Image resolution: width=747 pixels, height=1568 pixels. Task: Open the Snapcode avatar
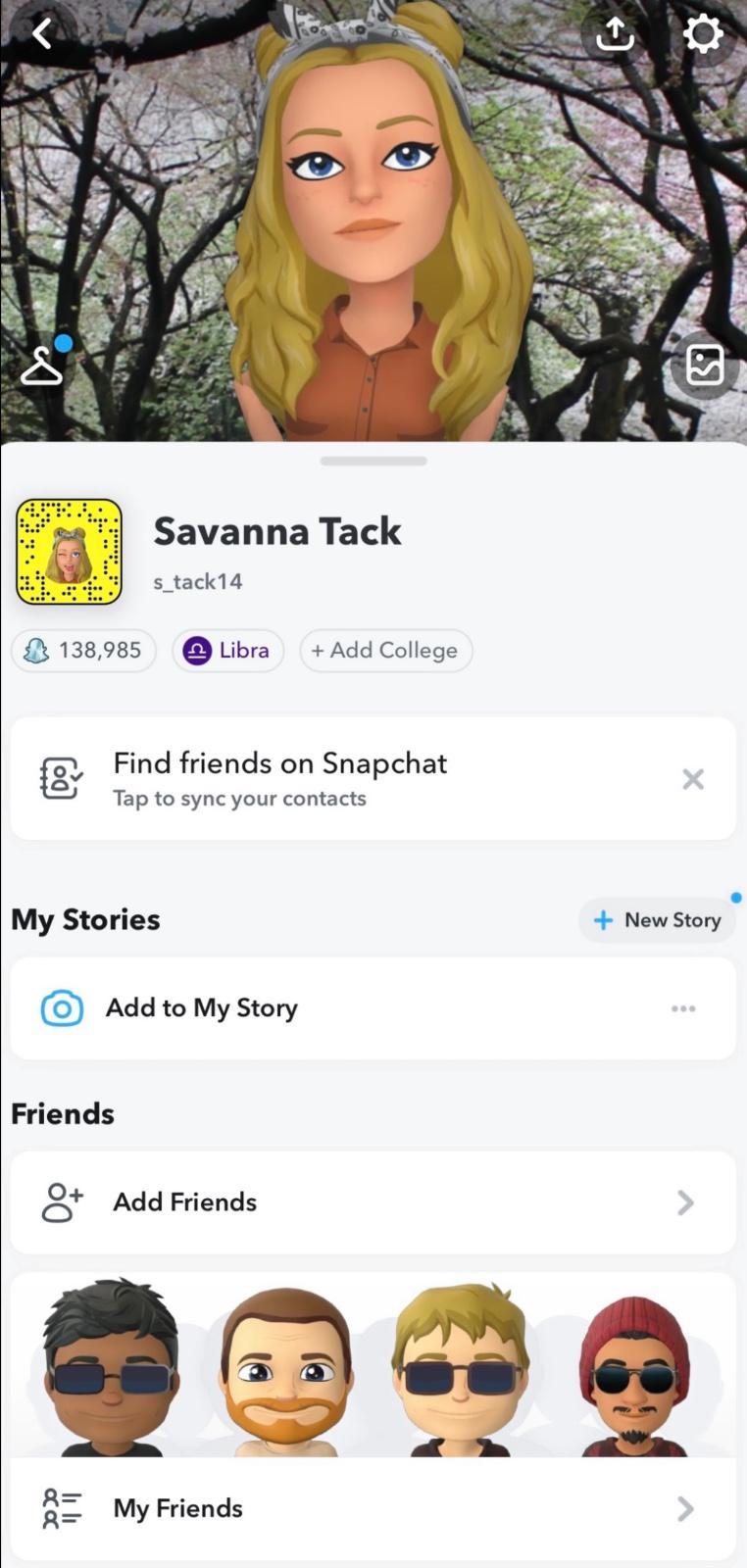69,552
